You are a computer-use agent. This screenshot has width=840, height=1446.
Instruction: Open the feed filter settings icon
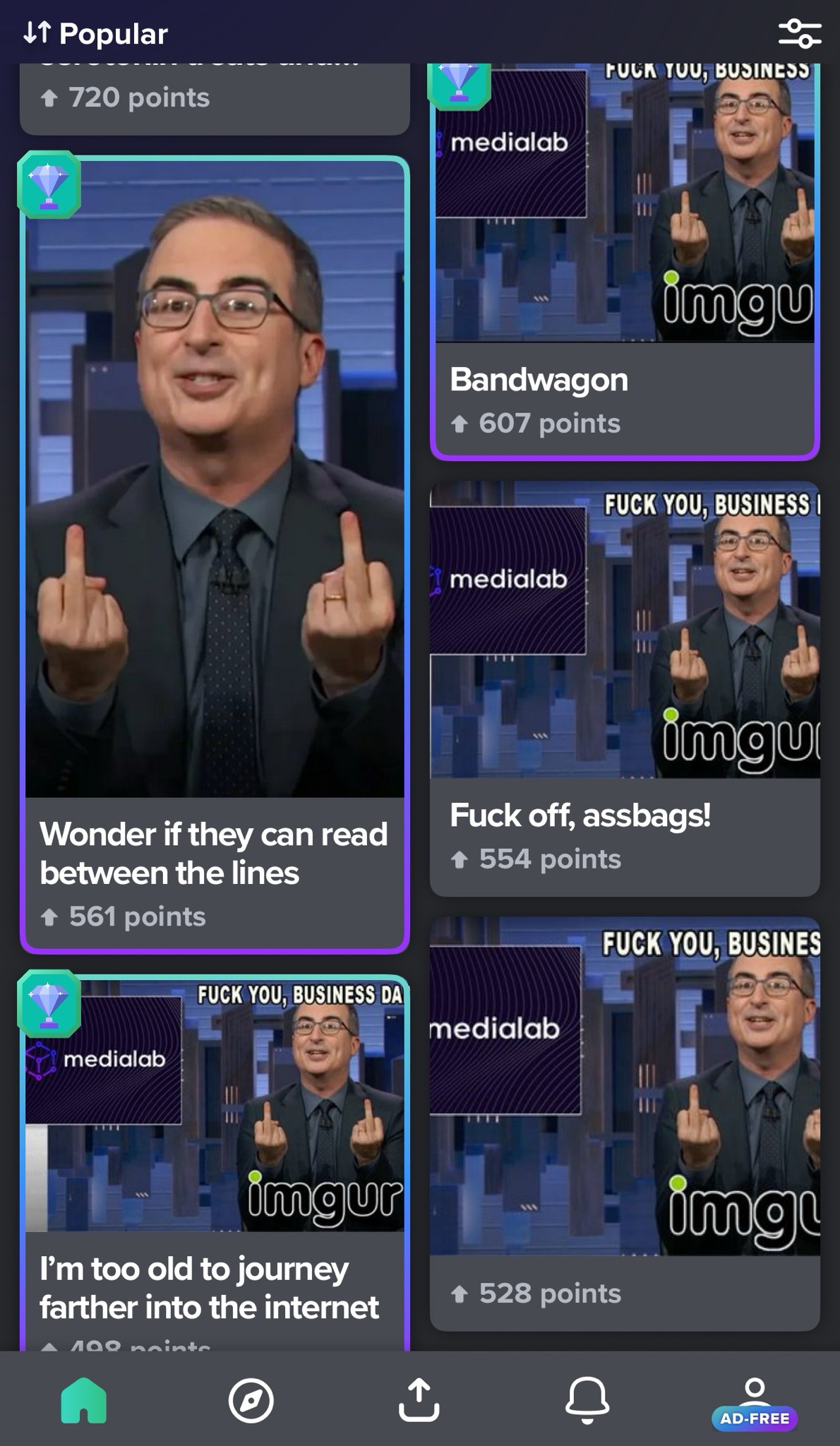(x=798, y=33)
